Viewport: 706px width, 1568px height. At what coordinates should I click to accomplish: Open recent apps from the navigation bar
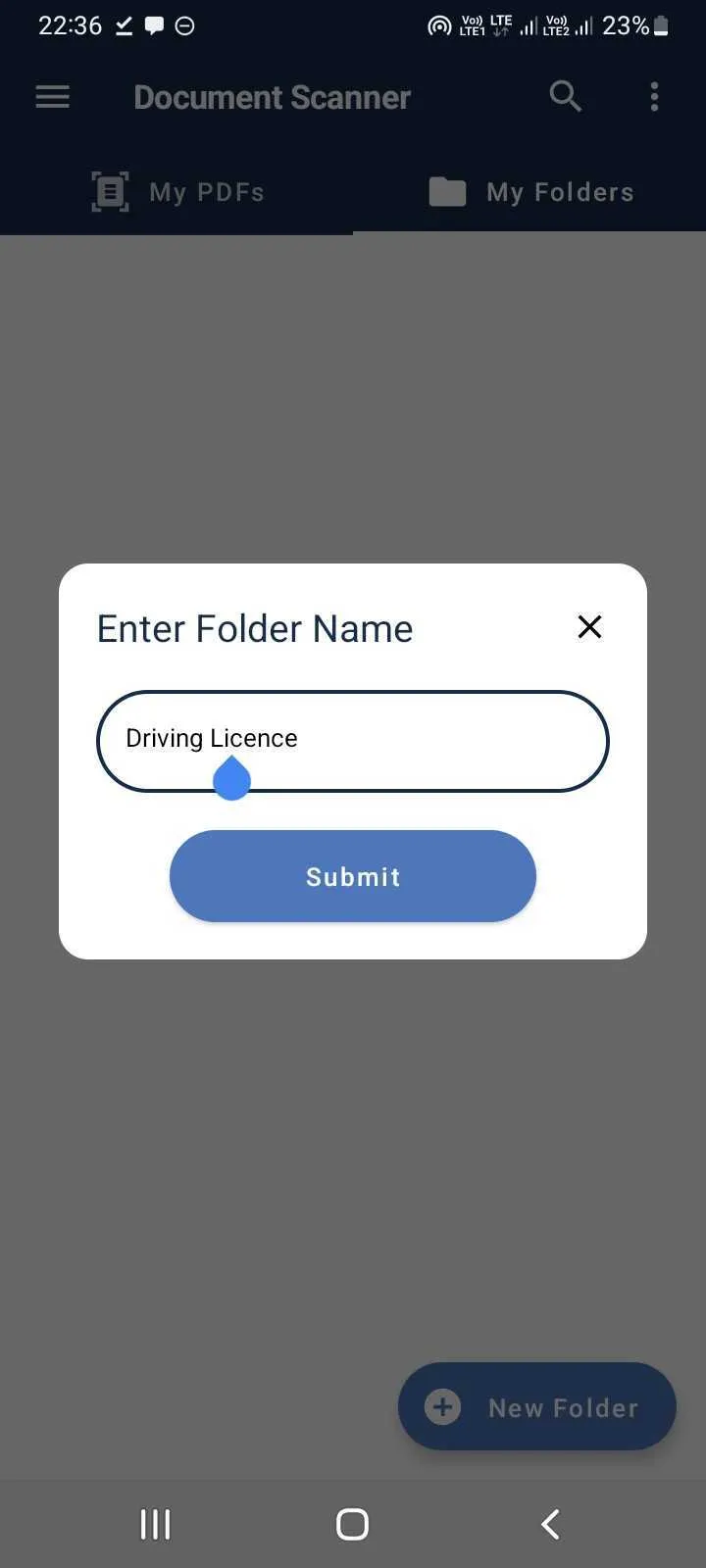point(155,1524)
